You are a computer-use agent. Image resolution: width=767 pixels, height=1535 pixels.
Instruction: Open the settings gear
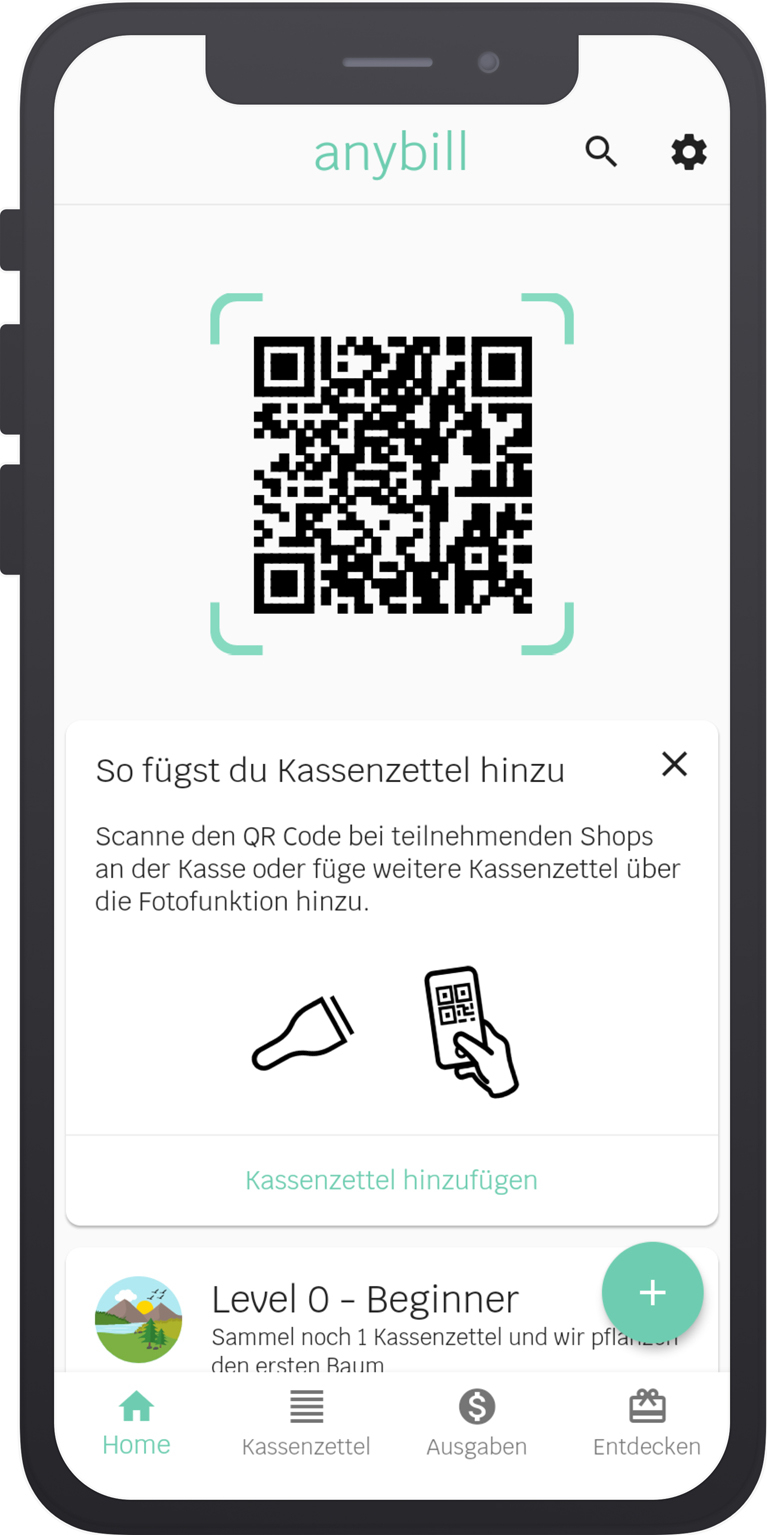pos(688,152)
